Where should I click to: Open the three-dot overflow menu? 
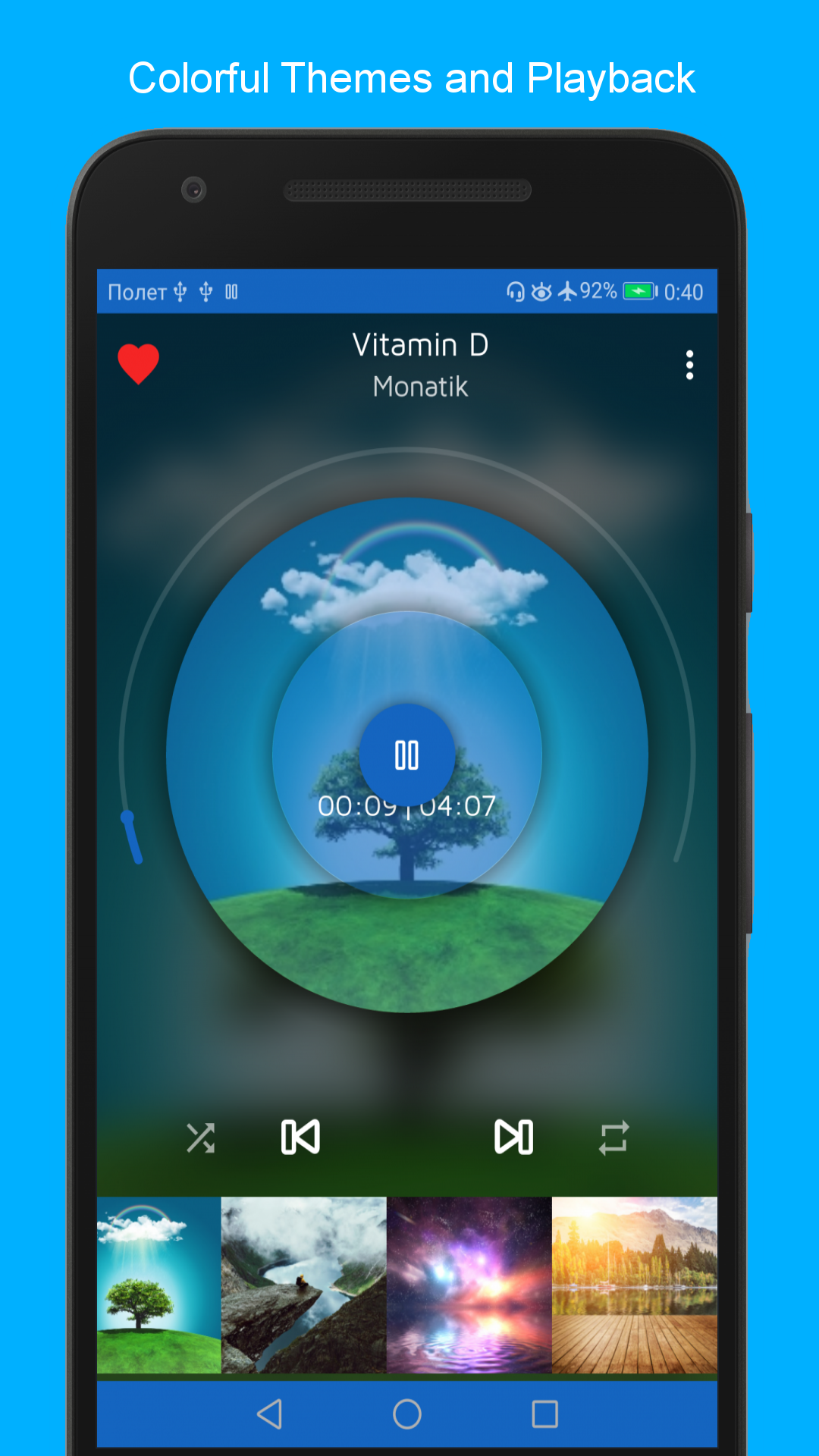point(689,366)
